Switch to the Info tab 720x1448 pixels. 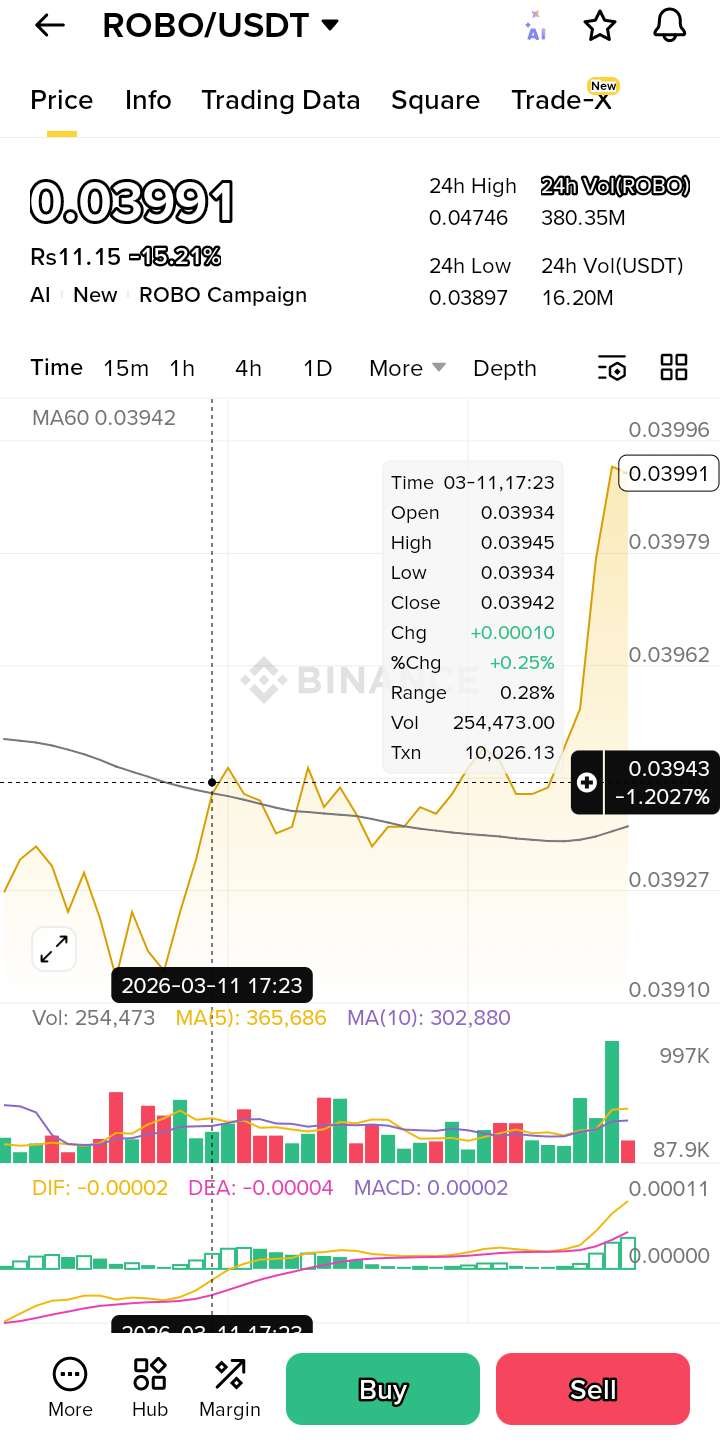(148, 100)
